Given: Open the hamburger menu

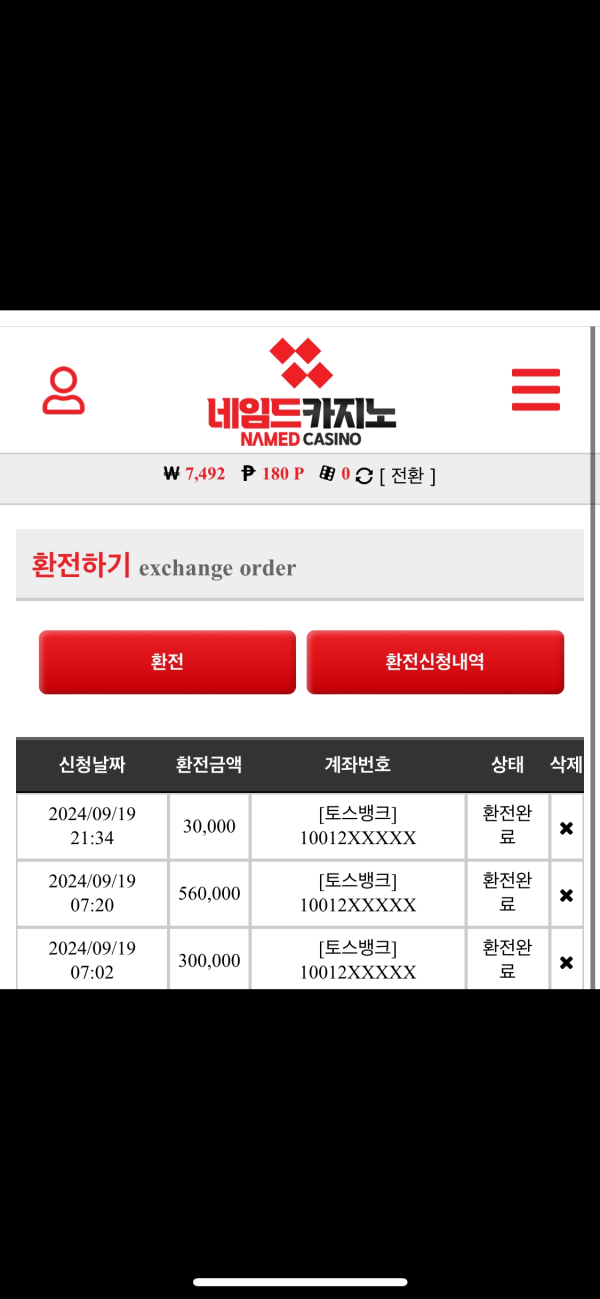Looking at the screenshot, I should (x=535, y=390).
